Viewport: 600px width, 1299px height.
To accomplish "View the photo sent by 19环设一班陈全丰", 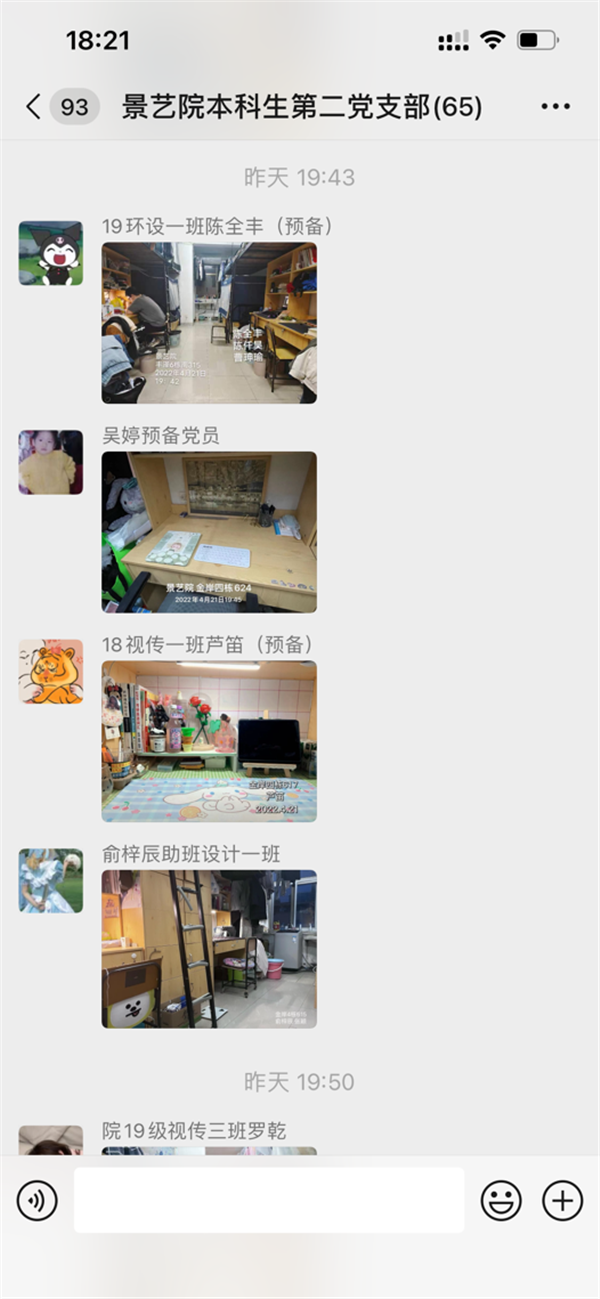I will (x=209, y=323).
